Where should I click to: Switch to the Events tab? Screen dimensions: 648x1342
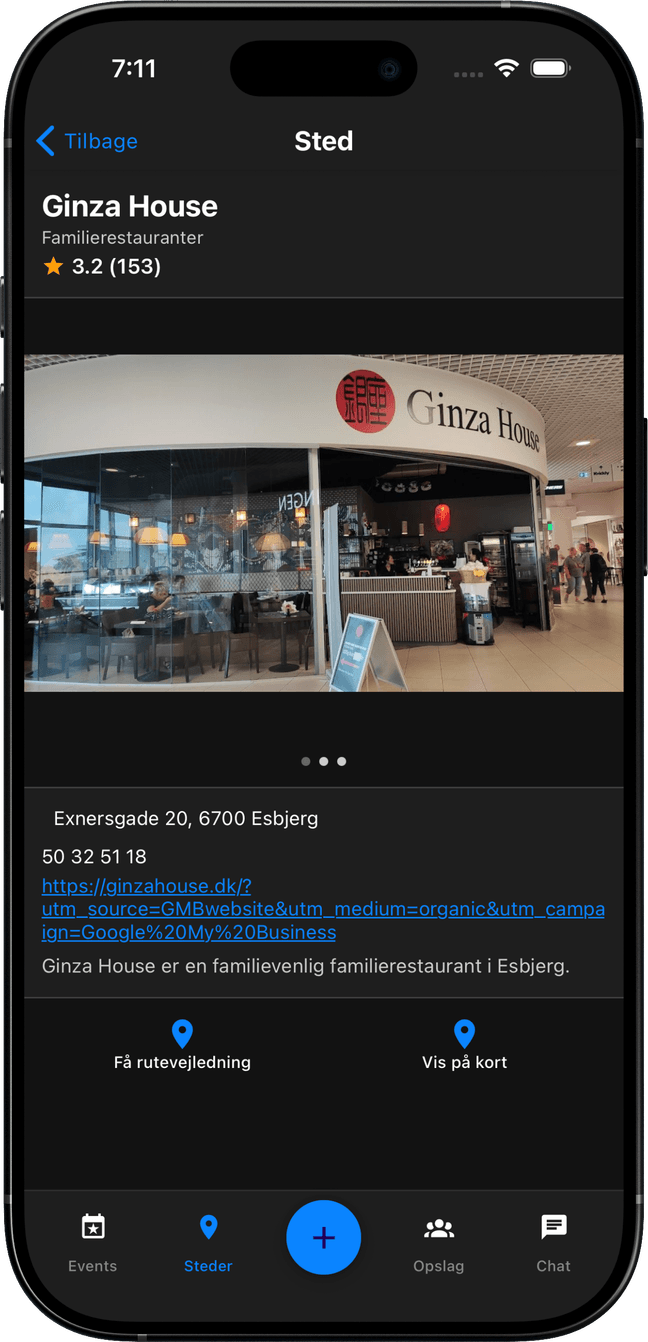pyautogui.click(x=93, y=1243)
